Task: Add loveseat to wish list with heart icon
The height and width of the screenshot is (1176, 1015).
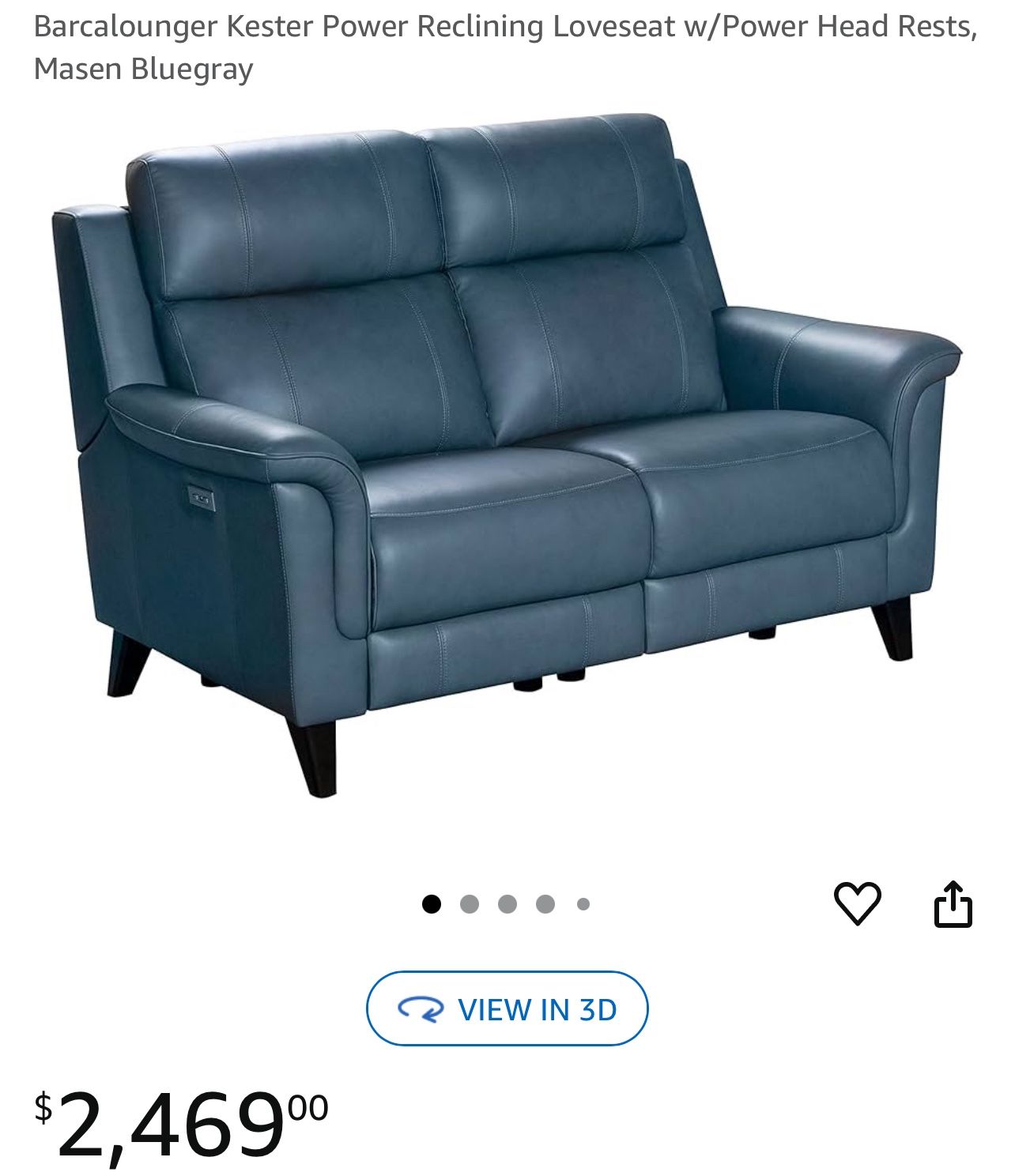Action: [857, 903]
